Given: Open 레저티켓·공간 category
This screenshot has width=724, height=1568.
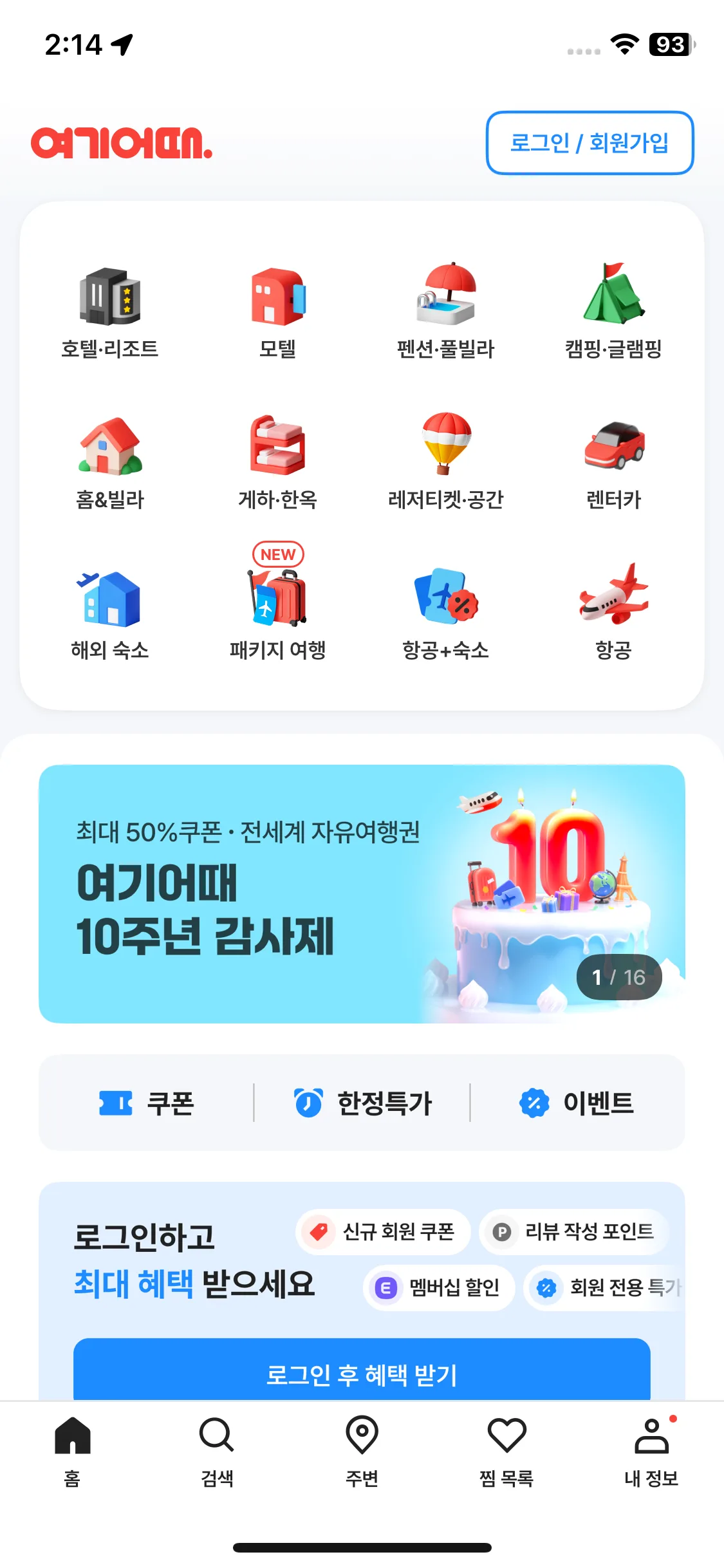Looking at the screenshot, I should pyautogui.click(x=445, y=462).
